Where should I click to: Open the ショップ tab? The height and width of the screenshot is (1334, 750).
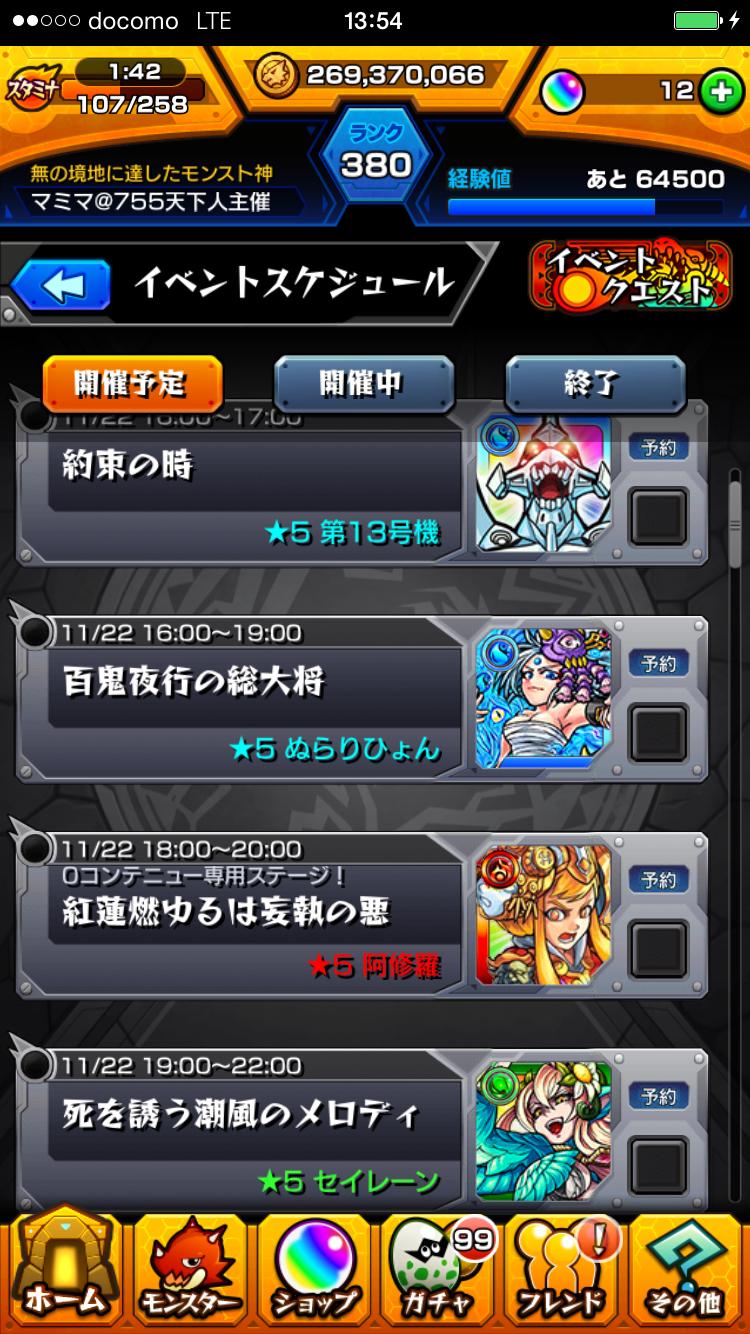(x=314, y=1272)
